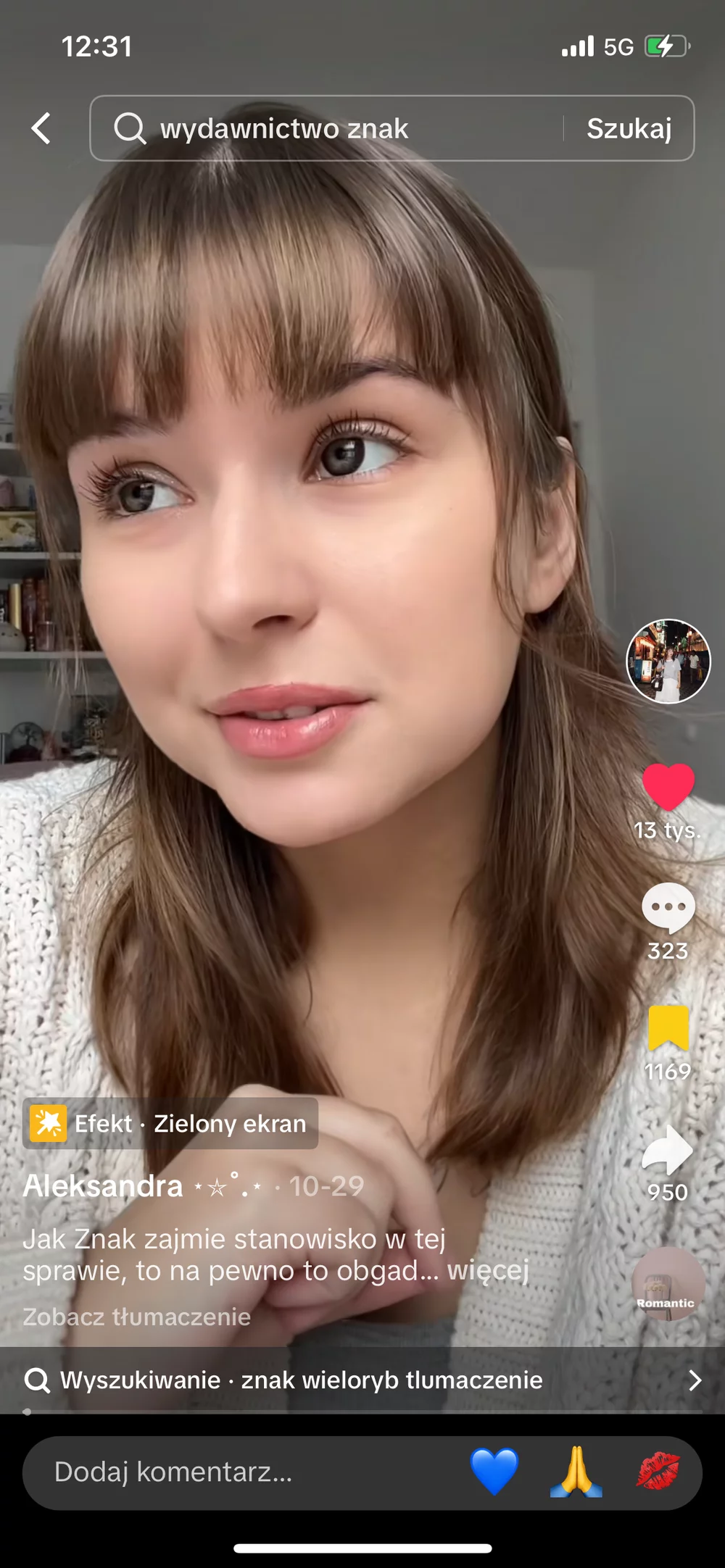Add the blue heart emoji to comment

click(494, 1472)
